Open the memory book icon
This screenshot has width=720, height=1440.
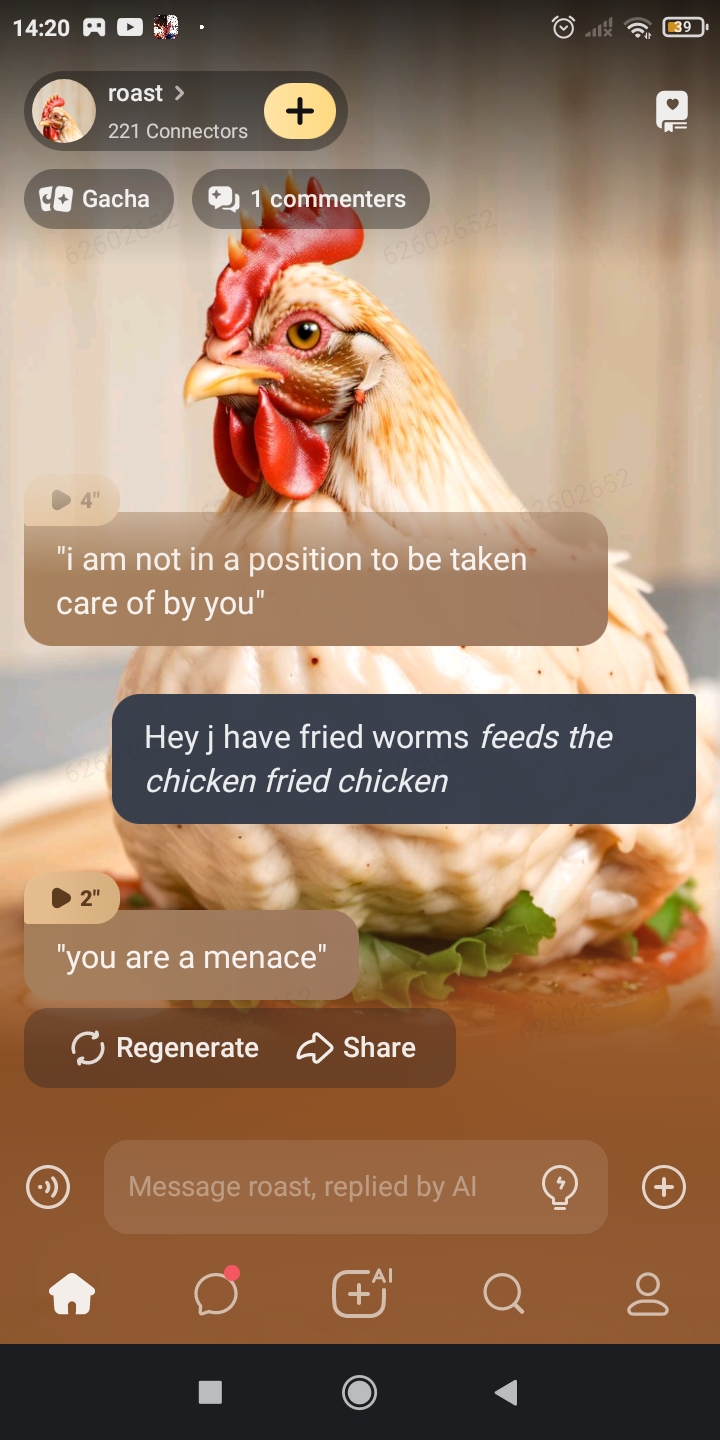[672, 111]
